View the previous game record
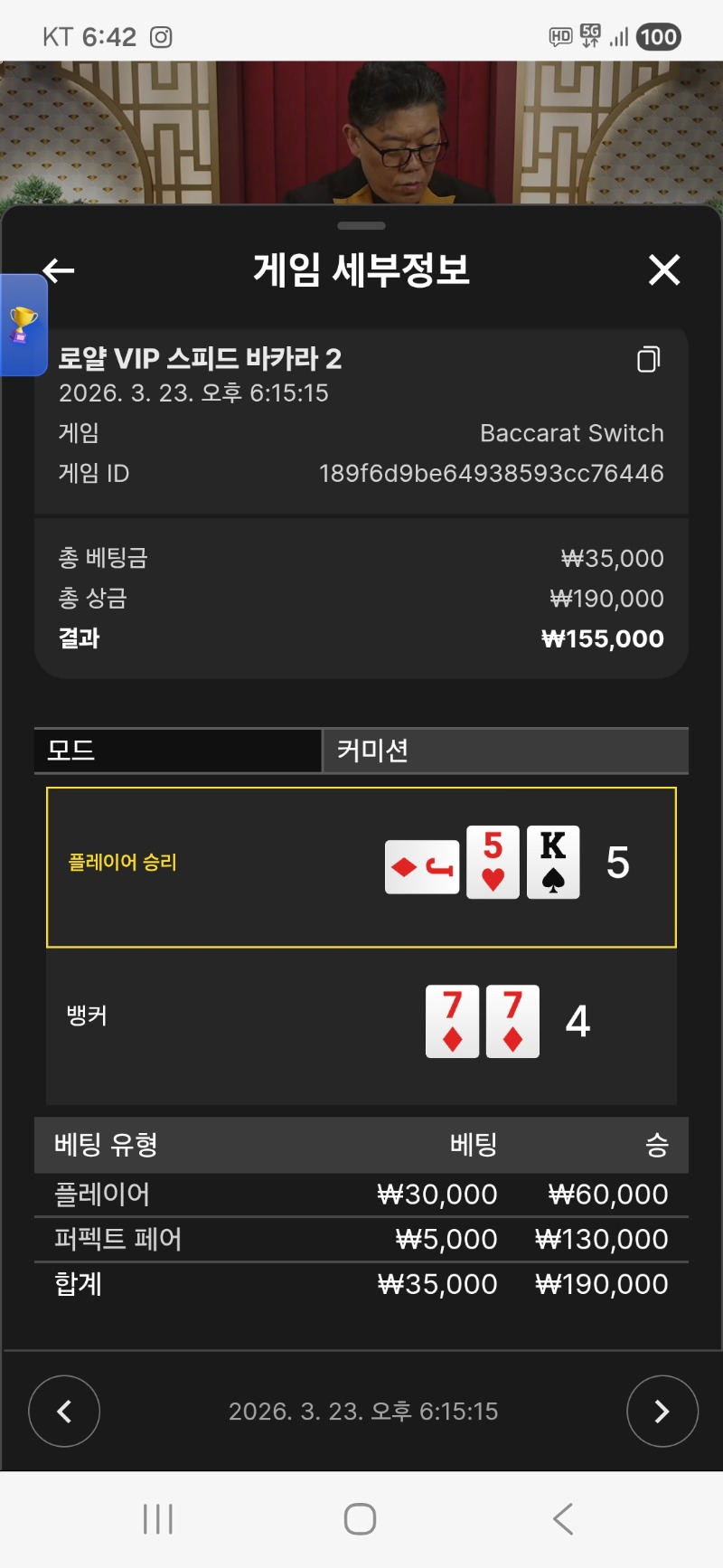Screen dimensions: 723x1568 coord(64,1411)
